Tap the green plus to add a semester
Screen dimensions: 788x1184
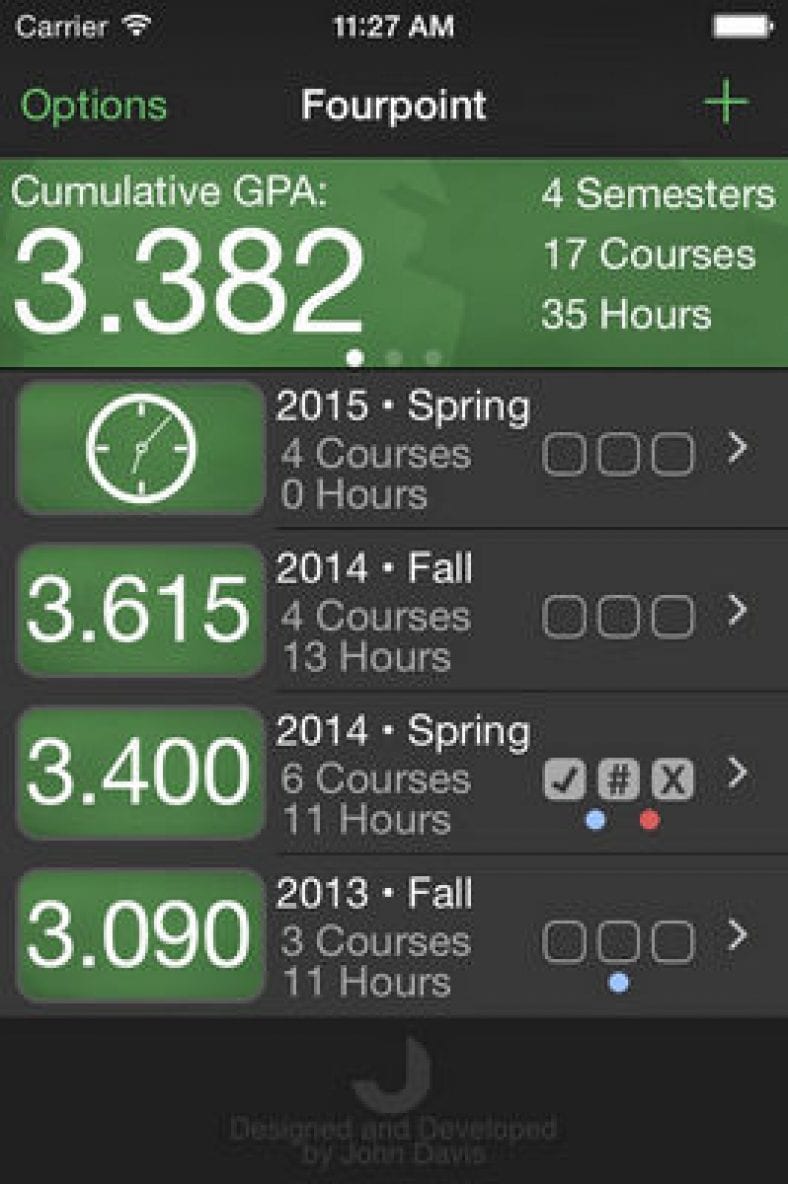tap(728, 102)
